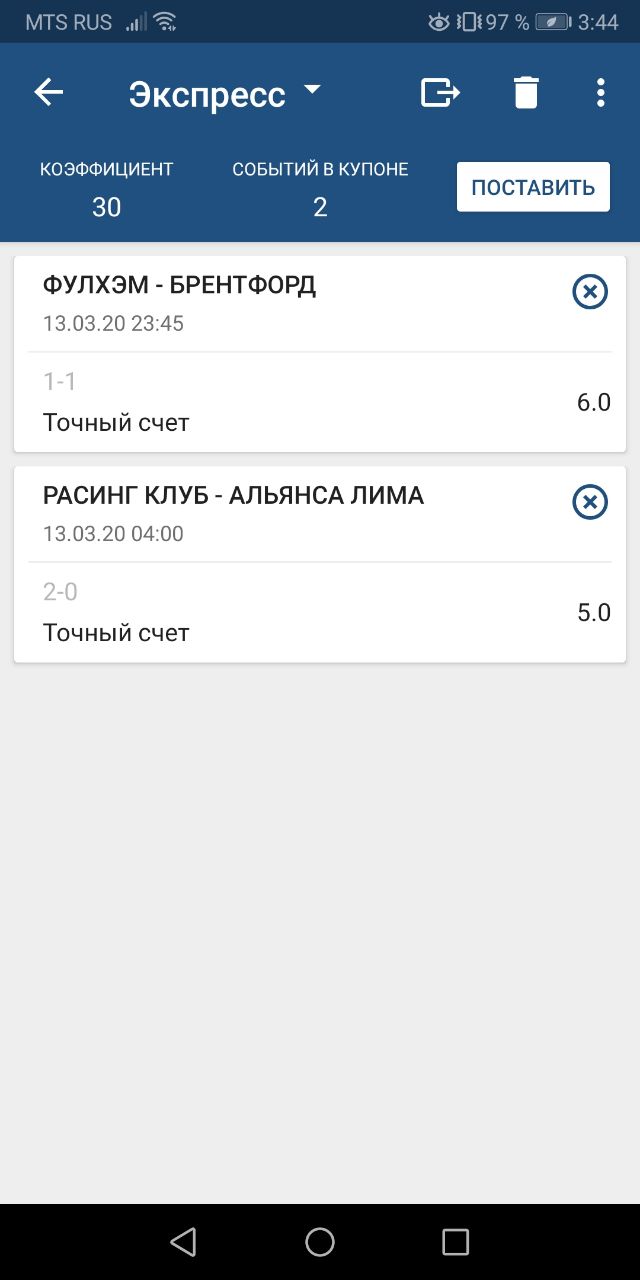Tap the system home button

coord(320,1242)
